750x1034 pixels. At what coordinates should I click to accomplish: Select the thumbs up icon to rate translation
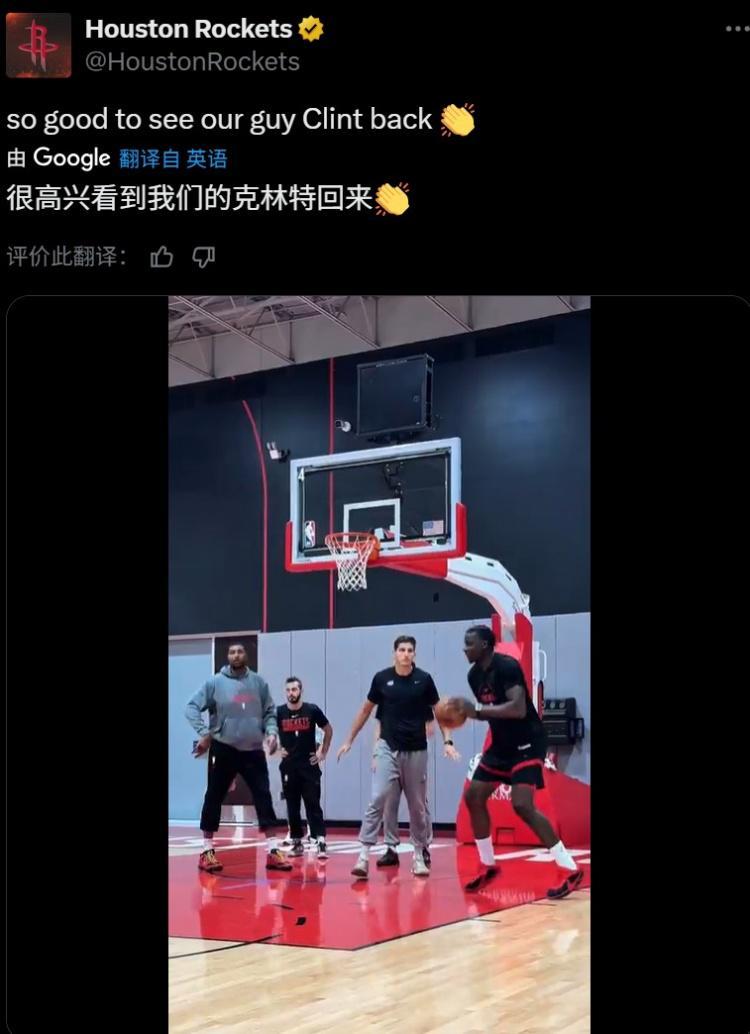coord(161,256)
